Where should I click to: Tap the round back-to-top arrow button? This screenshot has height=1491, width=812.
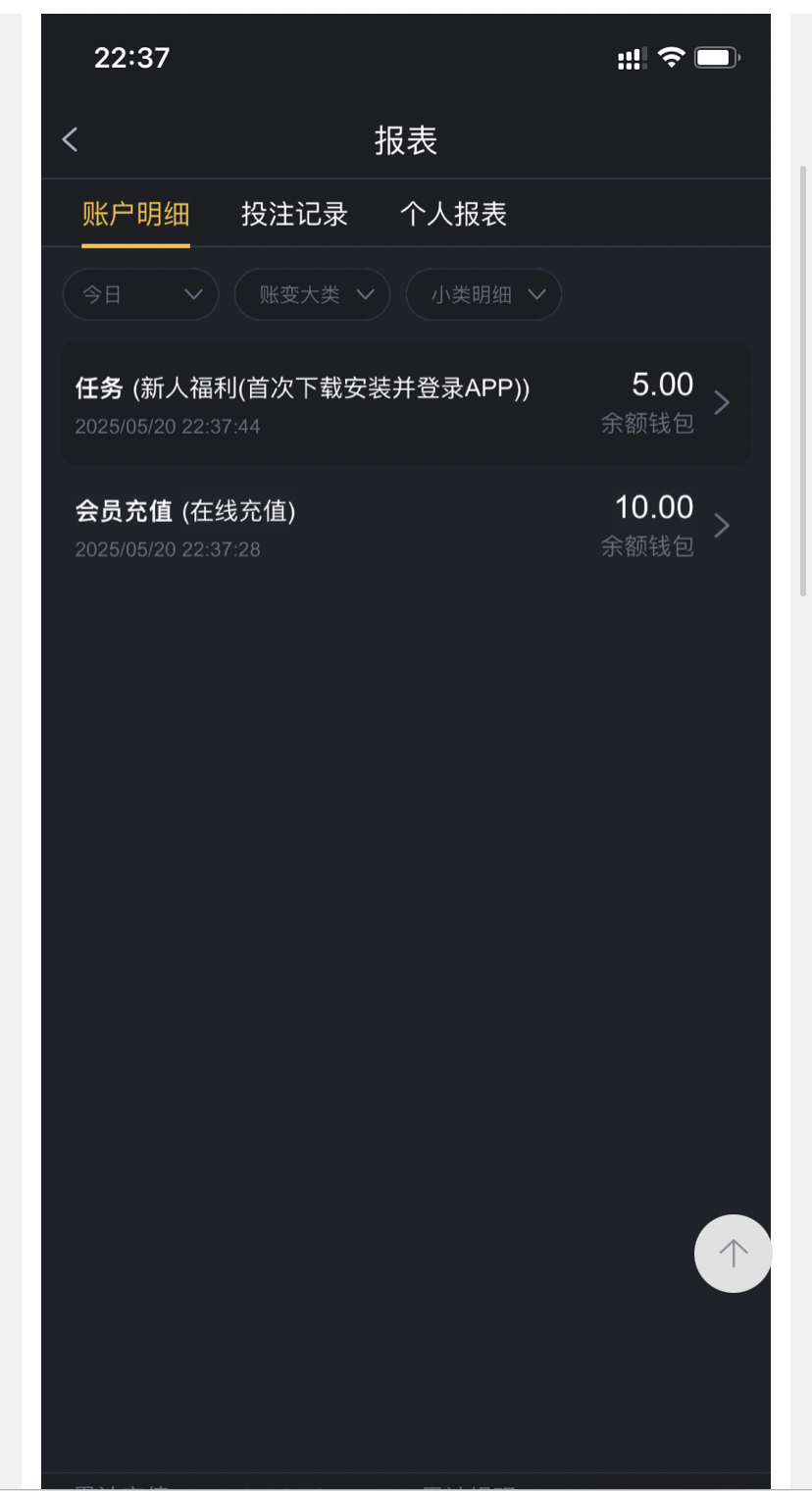(733, 1253)
